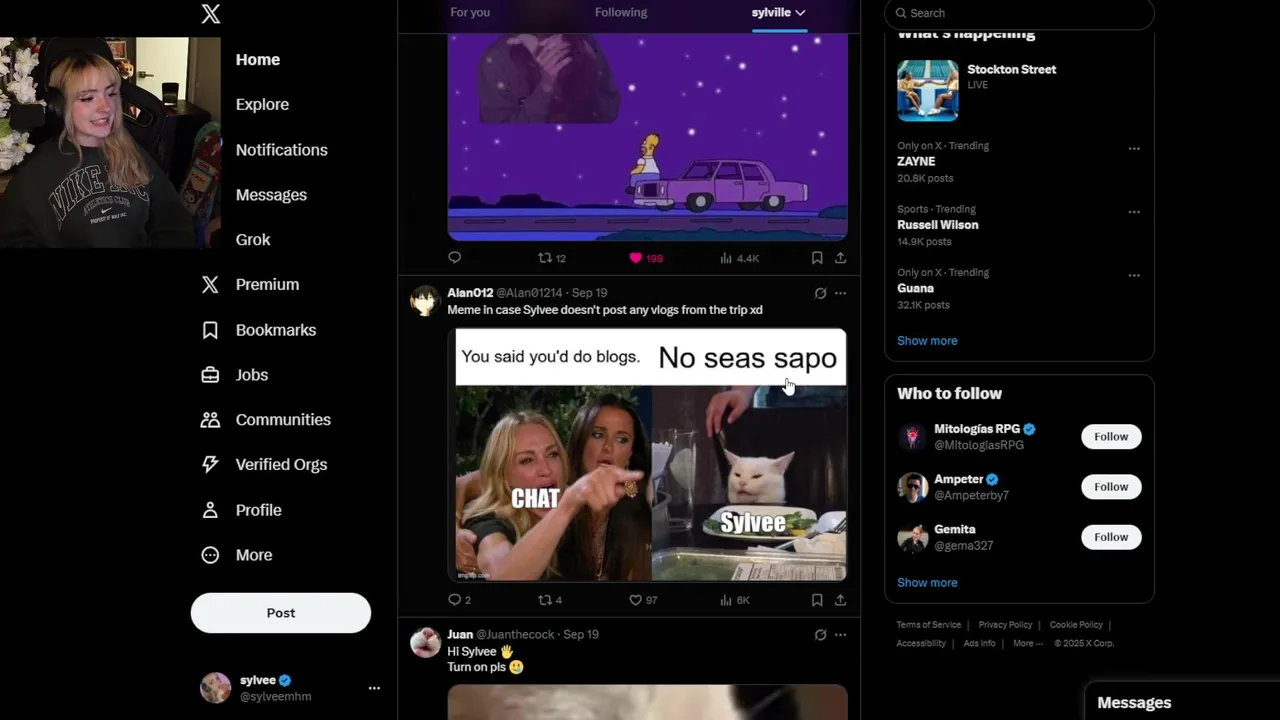Open more options on Juan's post
1280x720 pixels.
pos(840,635)
